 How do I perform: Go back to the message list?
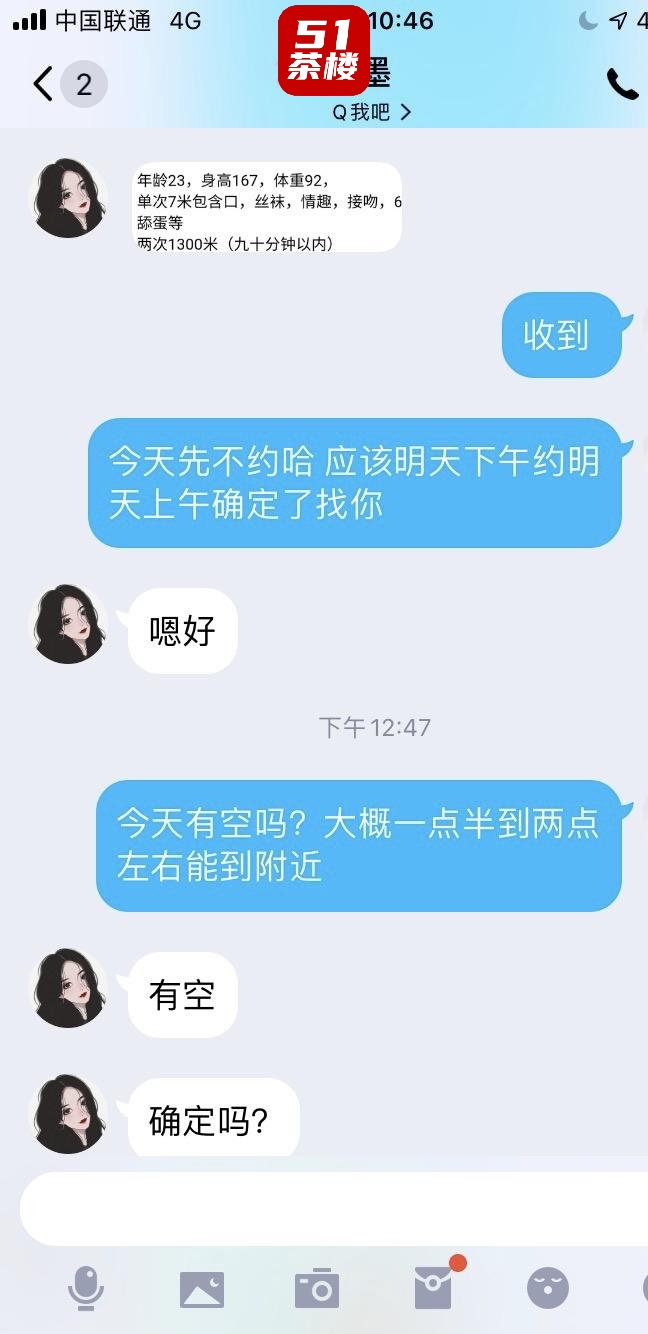(x=43, y=84)
